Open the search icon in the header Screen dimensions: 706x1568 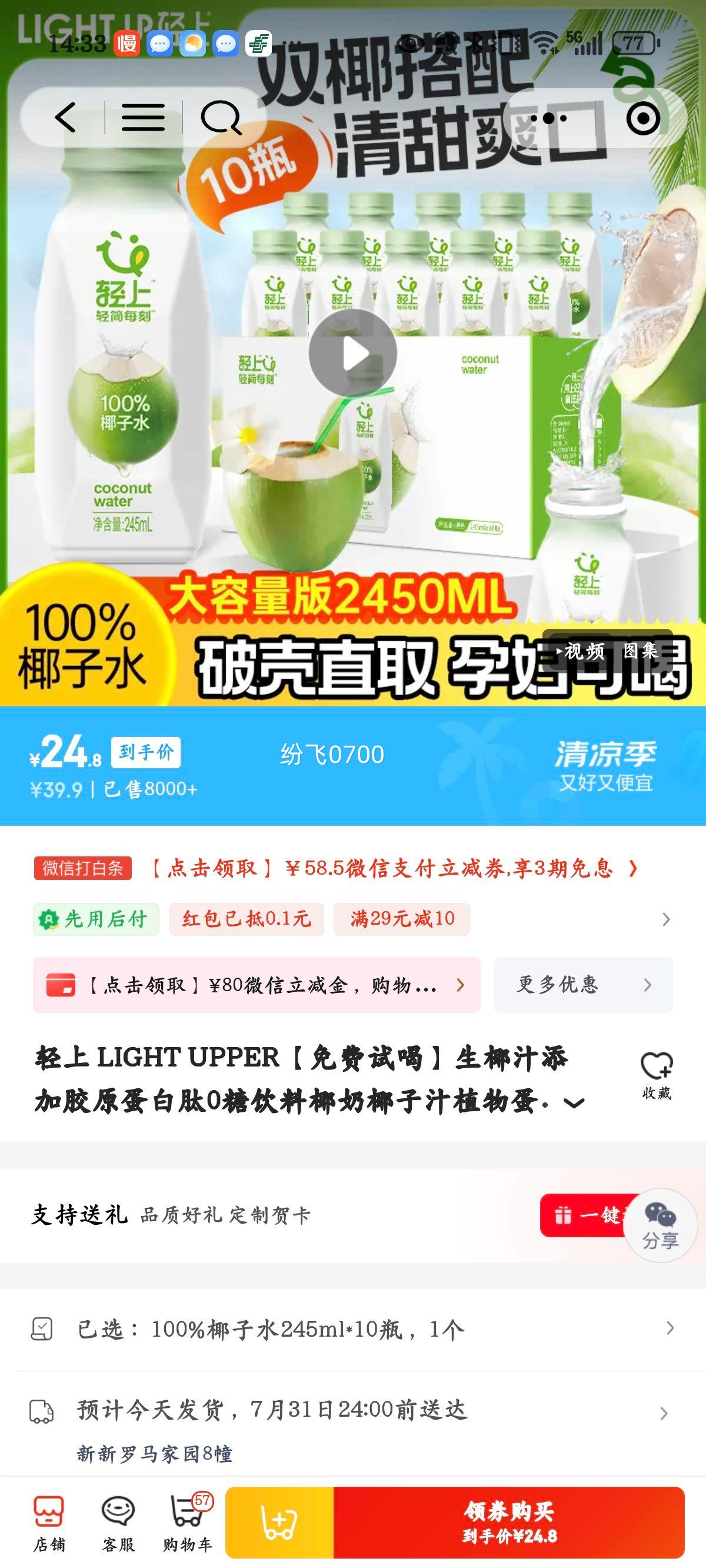[224, 119]
